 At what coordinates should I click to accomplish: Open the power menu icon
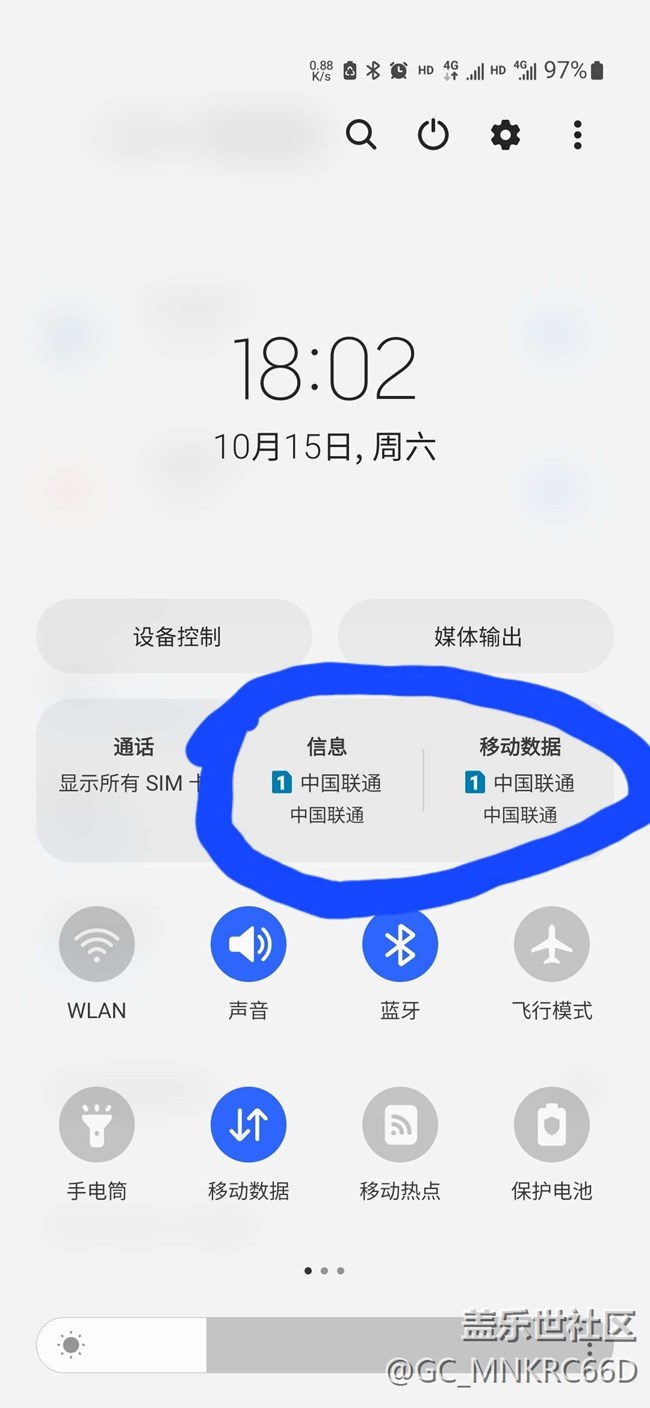coord(433,134)
